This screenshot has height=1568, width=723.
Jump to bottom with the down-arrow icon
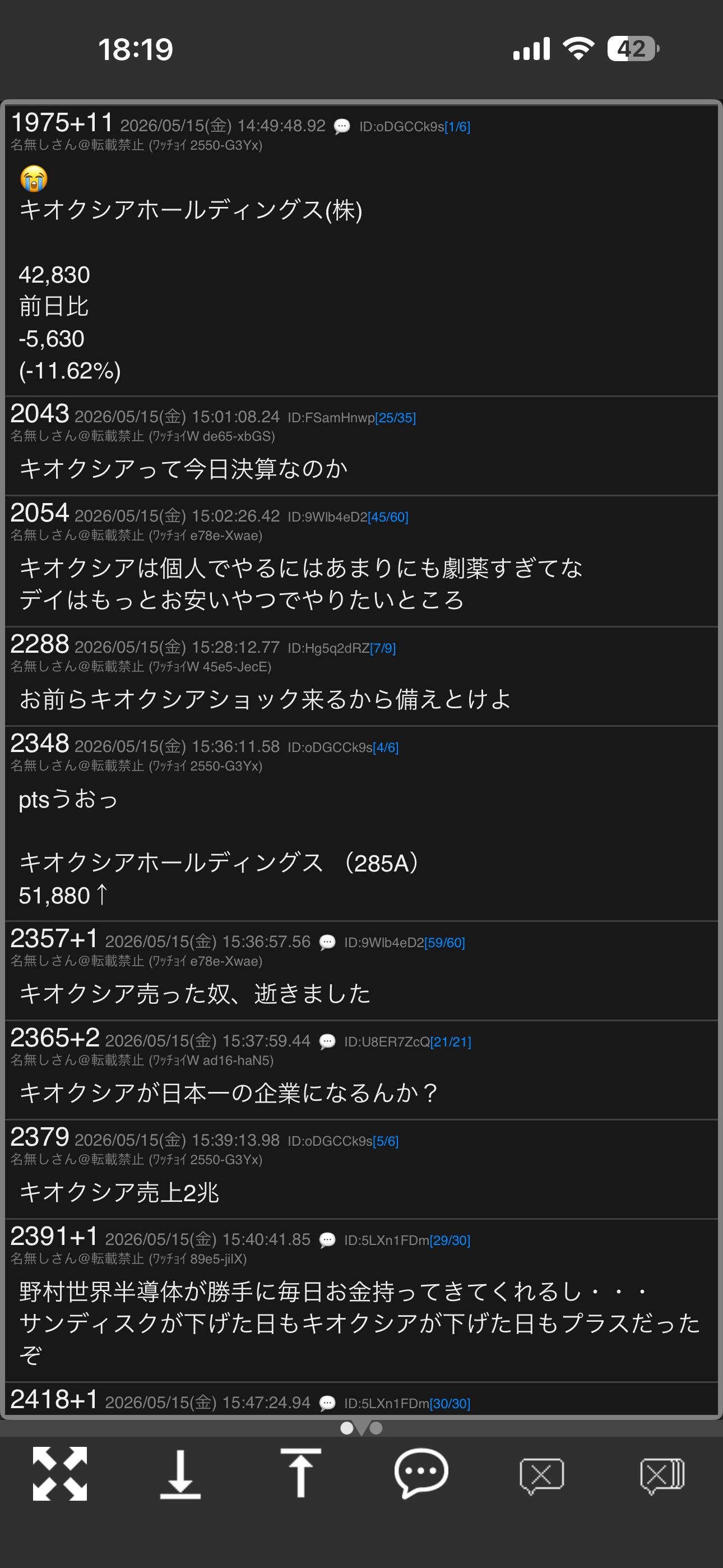point(180,1474)
